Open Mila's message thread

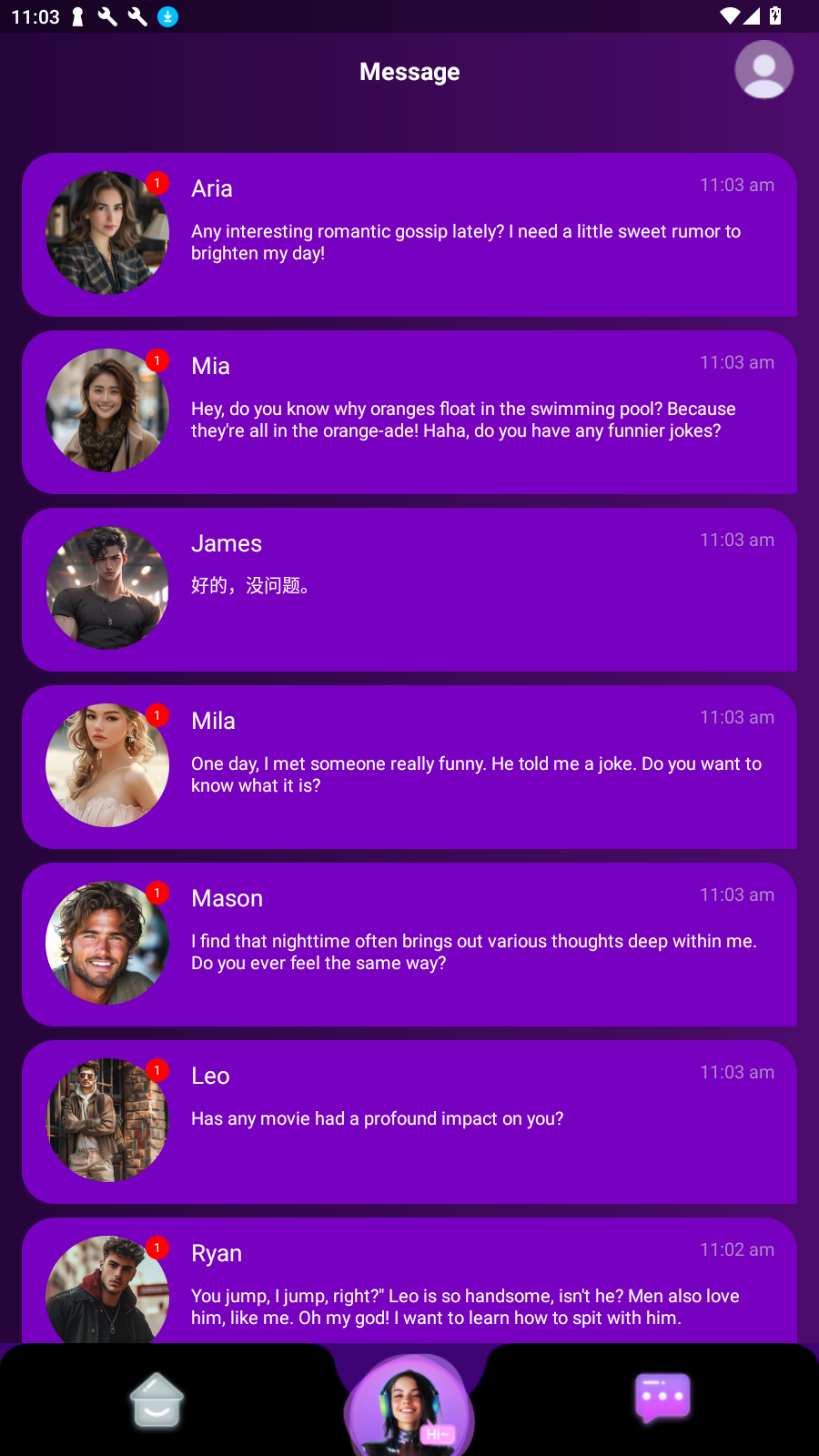(x=409, y=767)
